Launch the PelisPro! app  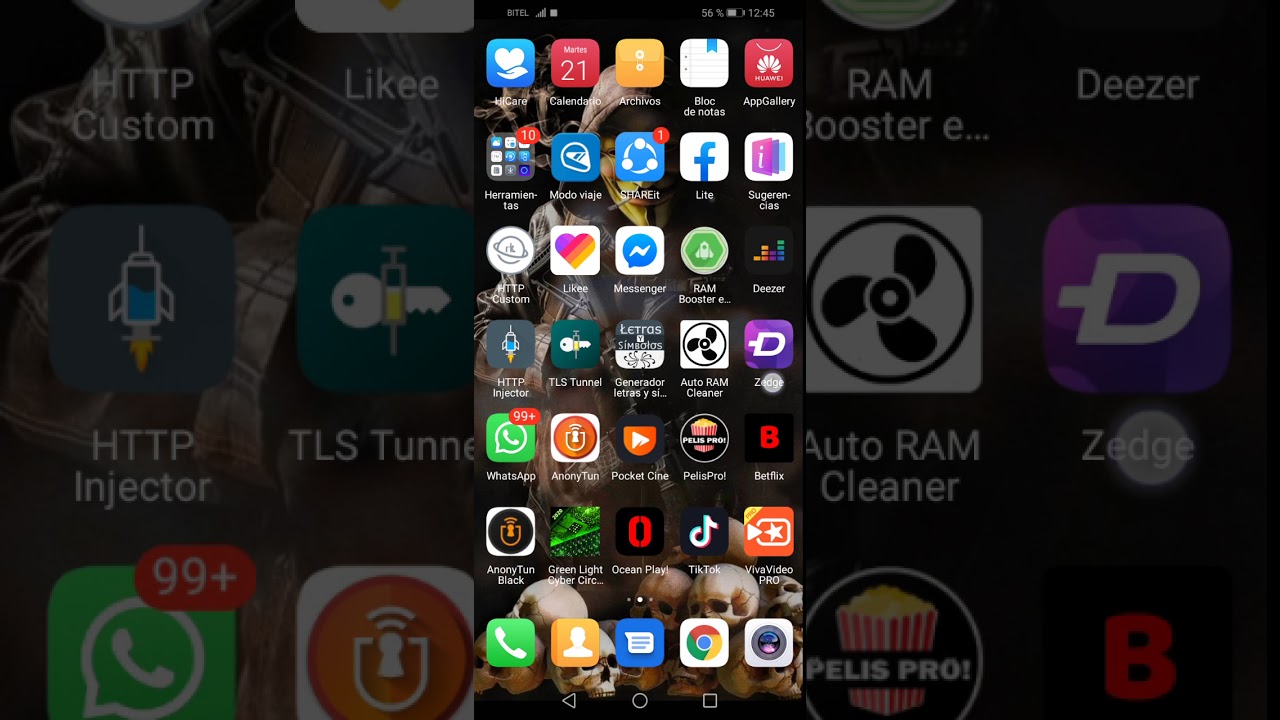(x=704, y=439)
